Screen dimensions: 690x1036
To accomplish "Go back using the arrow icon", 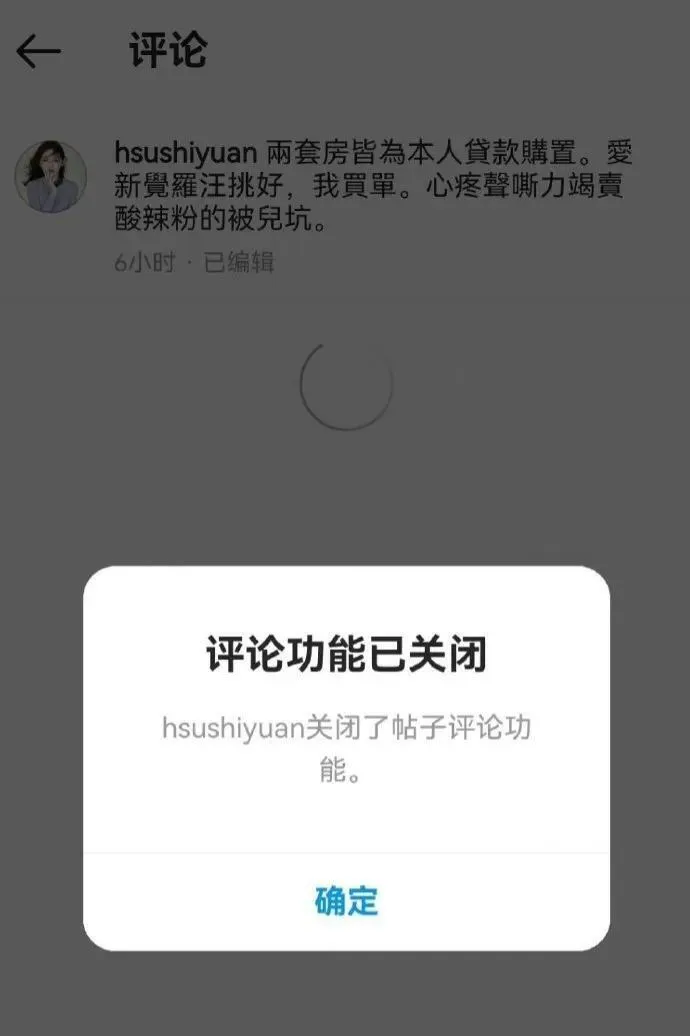I will (39, 51).
